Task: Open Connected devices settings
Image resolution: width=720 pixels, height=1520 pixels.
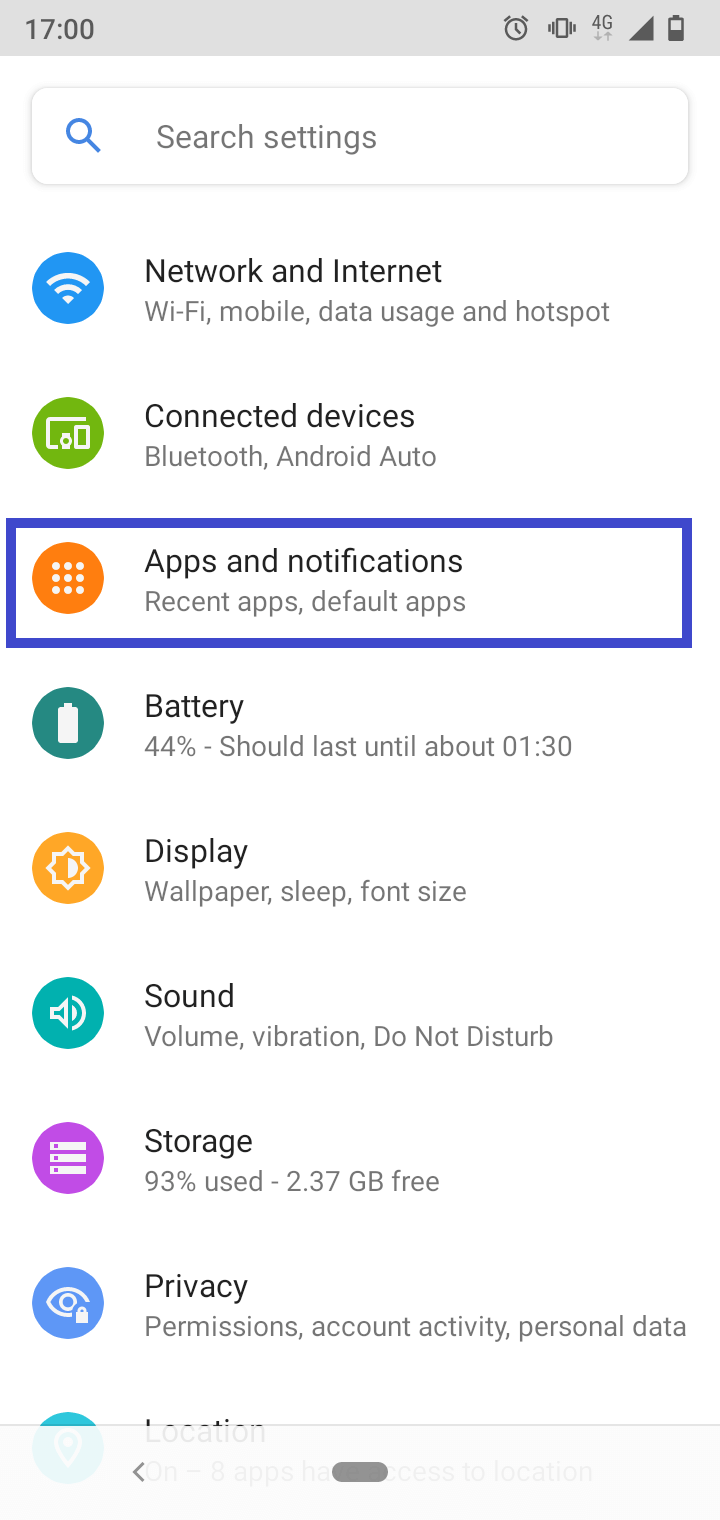Action: click(360, 435)
